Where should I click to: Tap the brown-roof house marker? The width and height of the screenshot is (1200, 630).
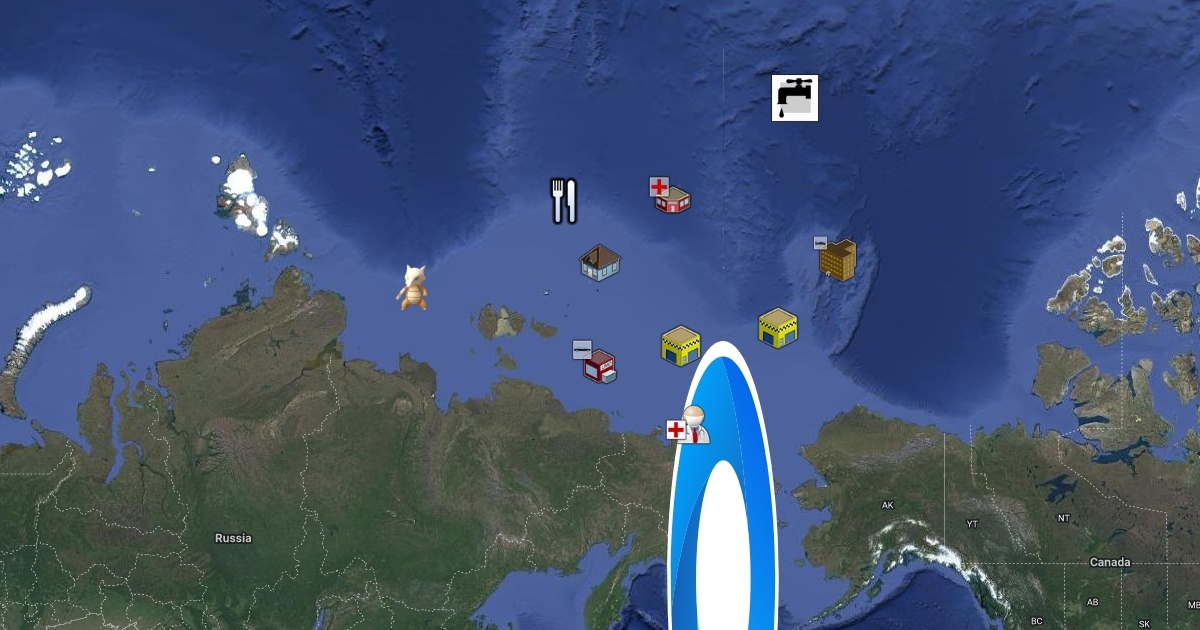click(600, 263)
